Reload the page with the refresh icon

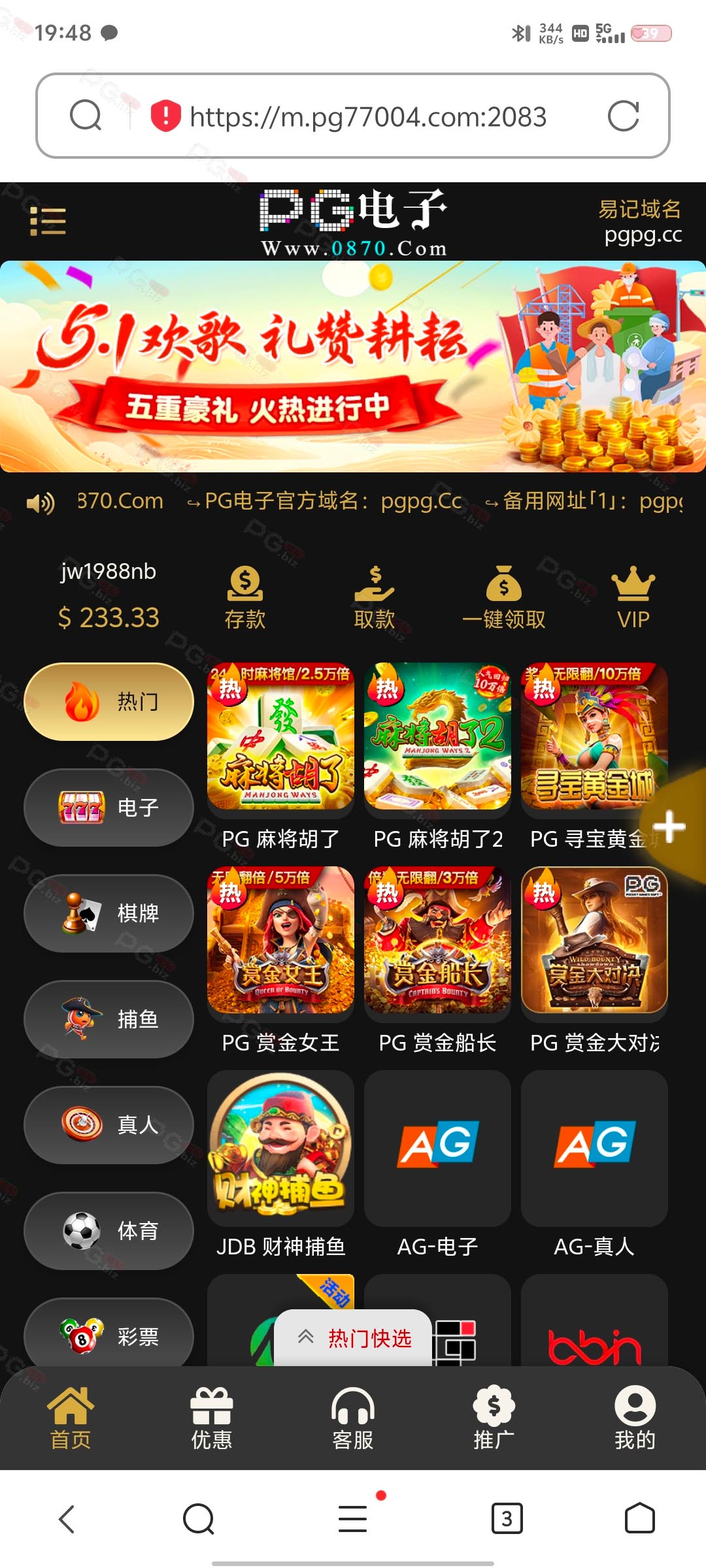click(x=623, y=116)
